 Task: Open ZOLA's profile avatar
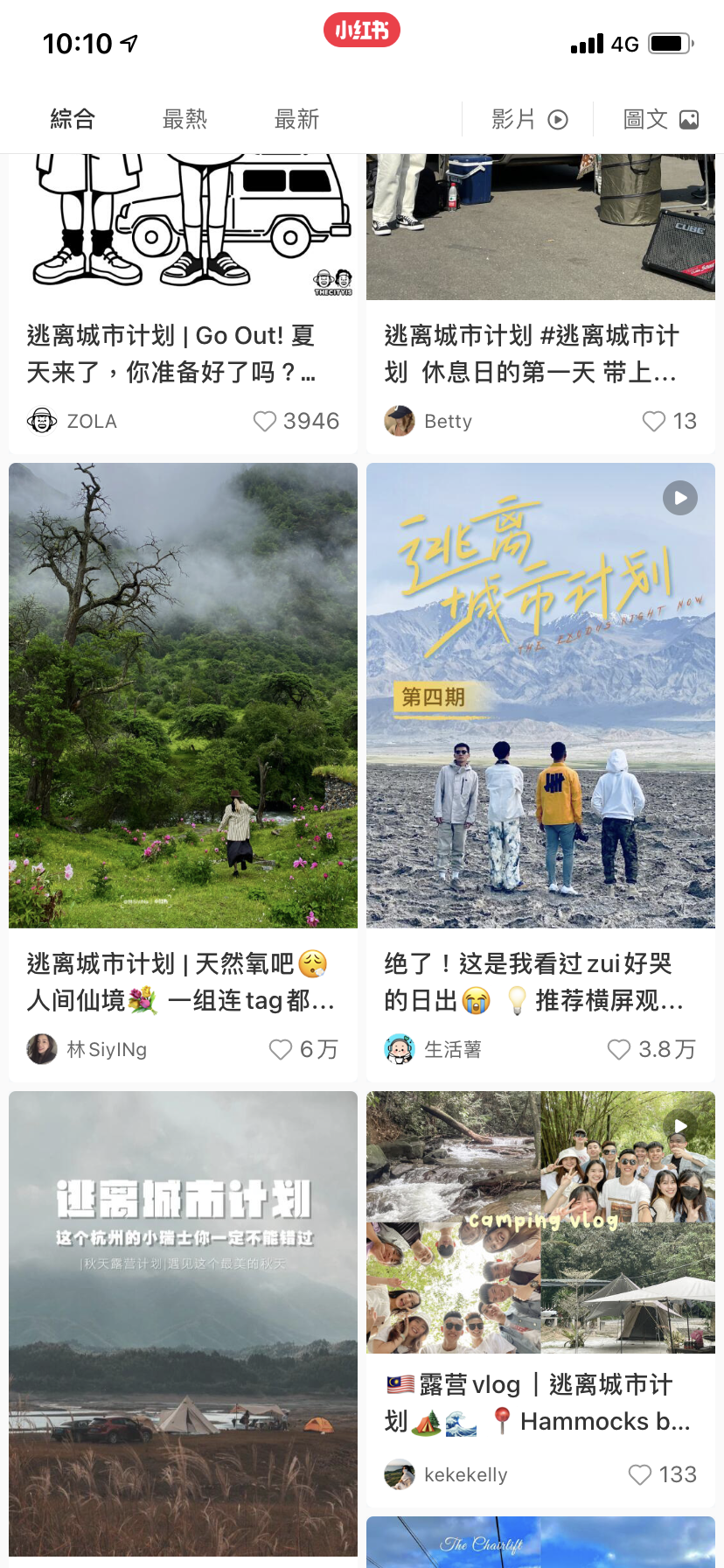[x=41, y=421]
